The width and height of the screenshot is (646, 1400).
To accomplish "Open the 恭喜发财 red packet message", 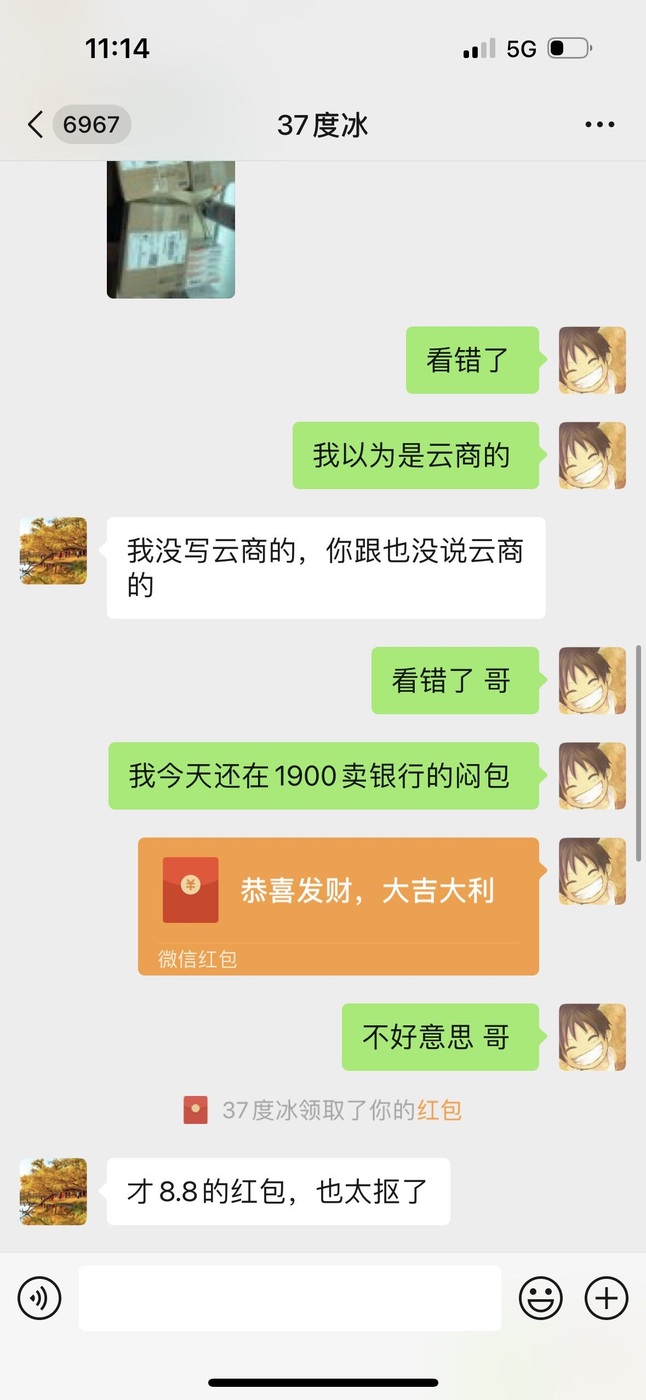I will (x=338, y=906).
